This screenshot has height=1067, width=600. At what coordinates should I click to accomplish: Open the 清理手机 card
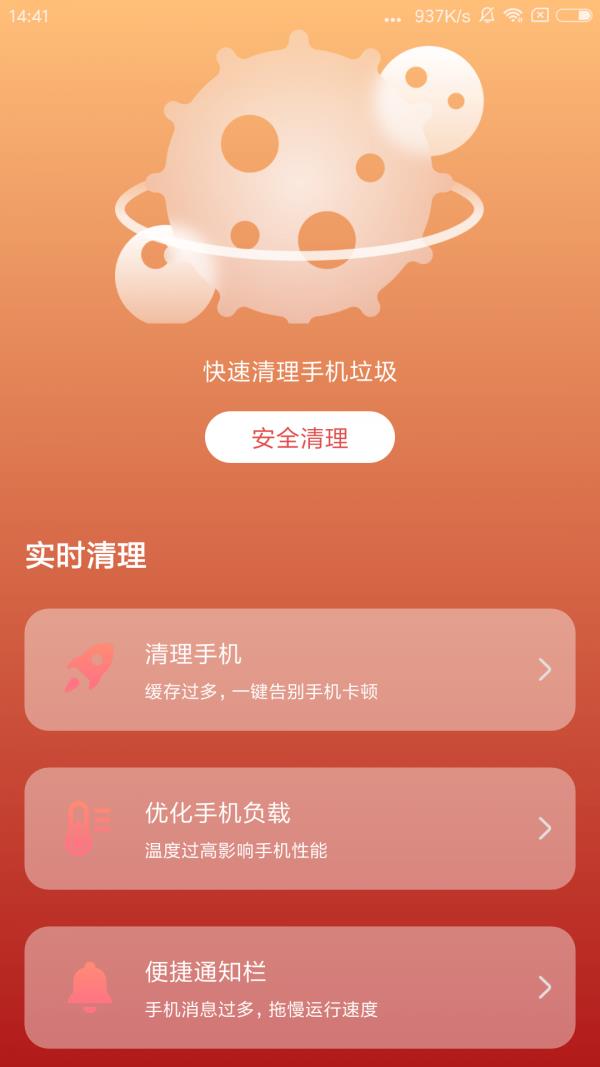pyautogui.click(x=300, y=669)
